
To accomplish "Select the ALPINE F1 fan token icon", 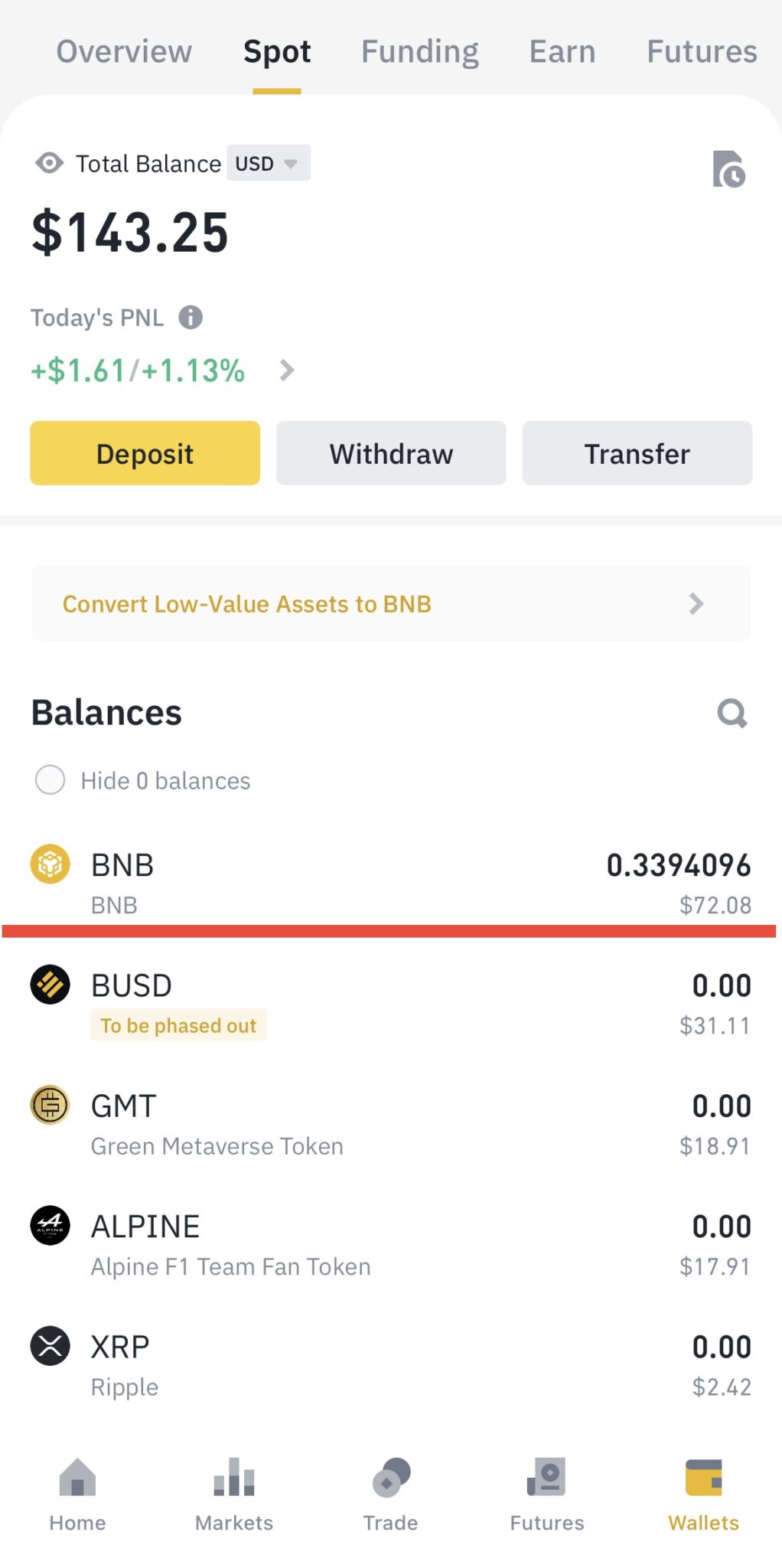I will pyautogui.click(x=49, y=1225).
